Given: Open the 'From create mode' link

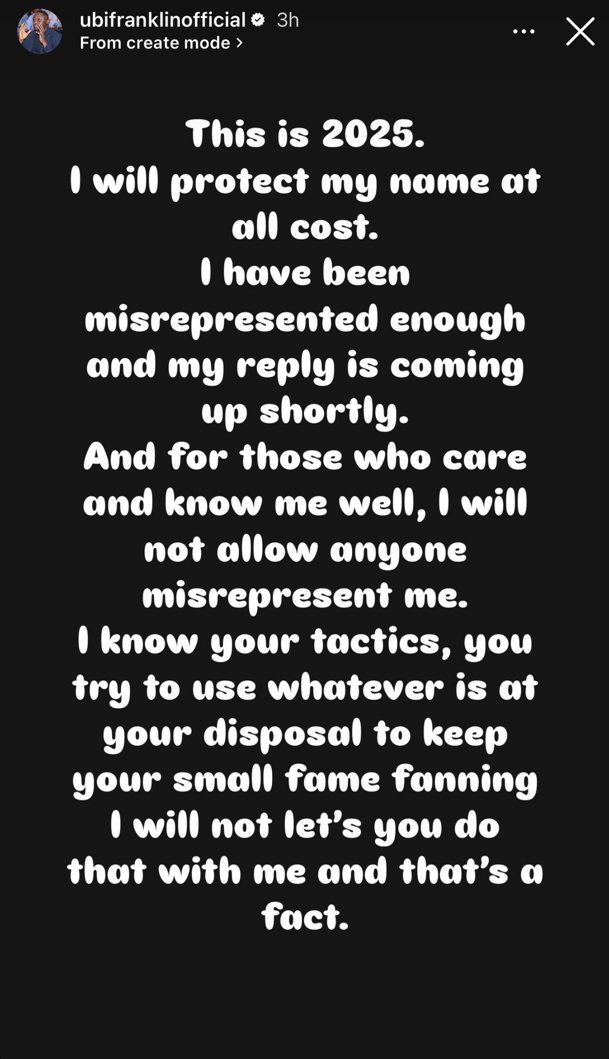Looking at the screenshot, I should pos(161,43).
